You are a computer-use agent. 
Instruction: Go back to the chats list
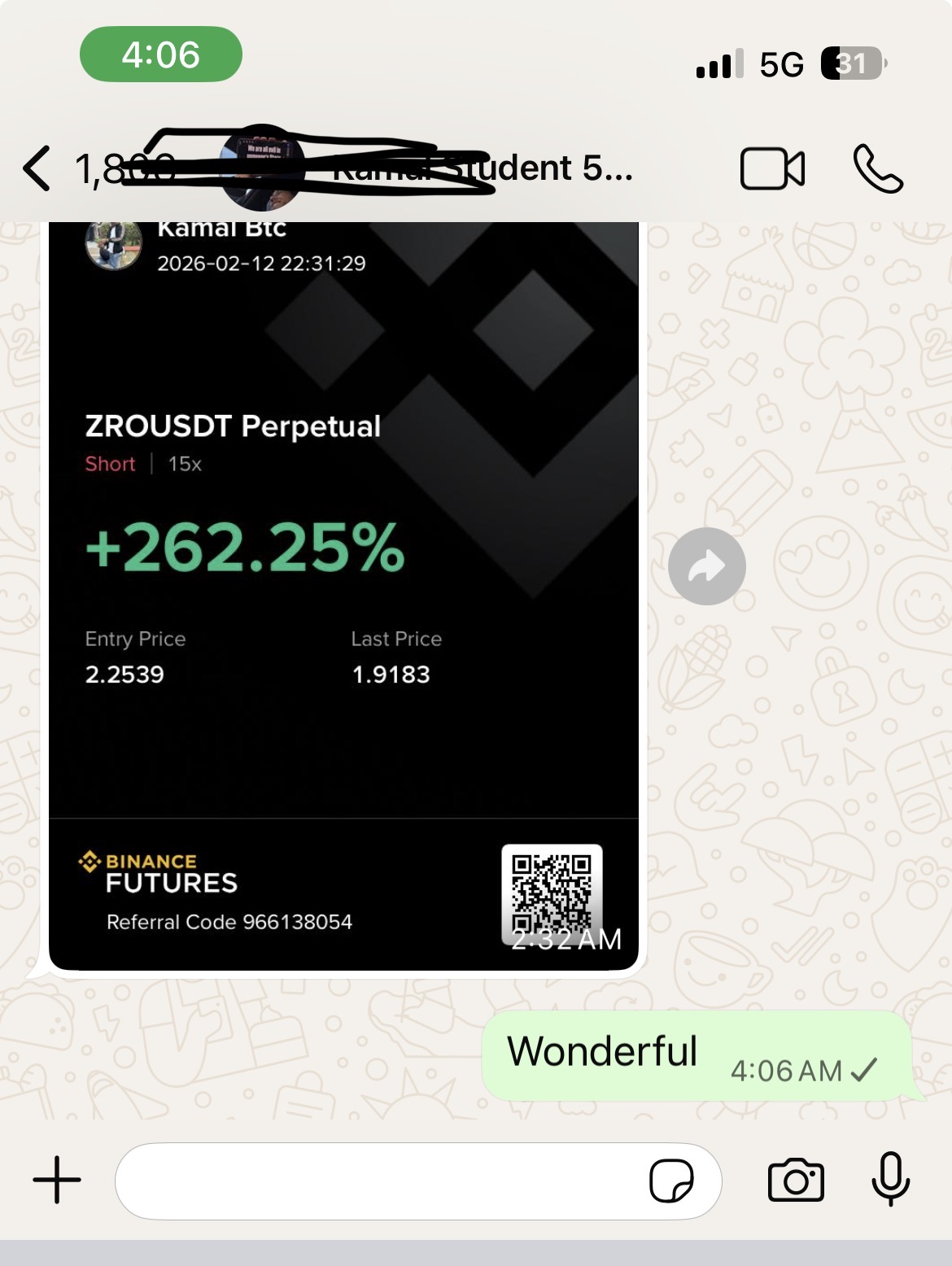[x=37, y=168]
